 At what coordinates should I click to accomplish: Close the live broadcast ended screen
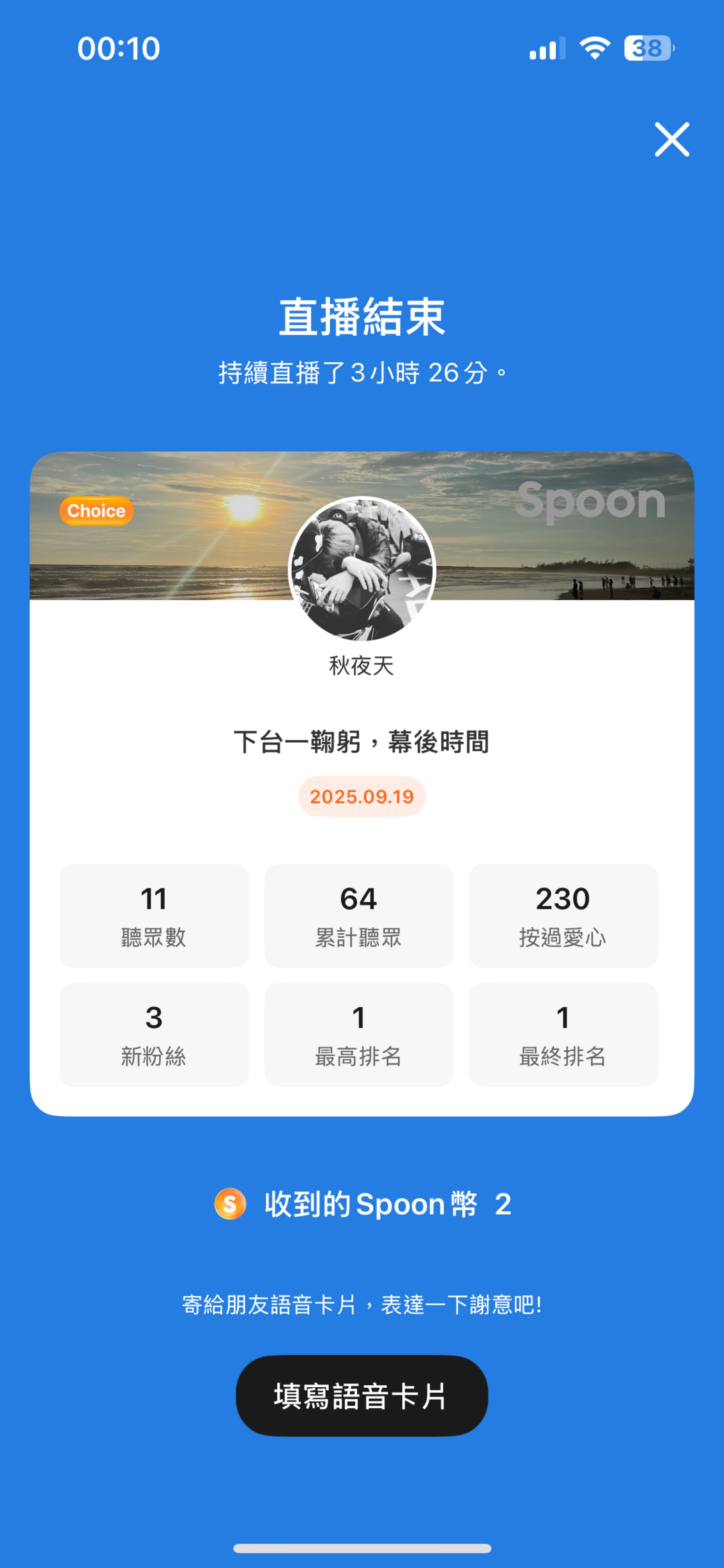(x=672, y=139)
